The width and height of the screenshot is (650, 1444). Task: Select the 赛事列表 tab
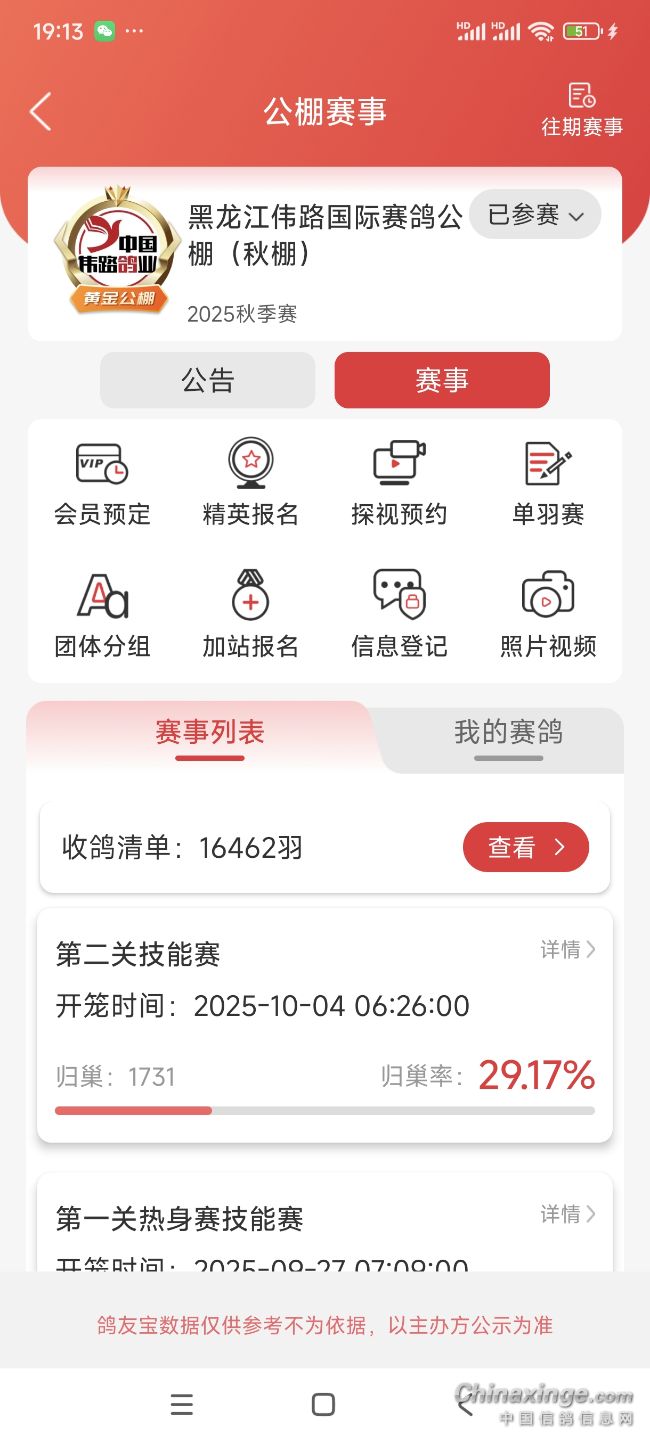coord(210,734)
